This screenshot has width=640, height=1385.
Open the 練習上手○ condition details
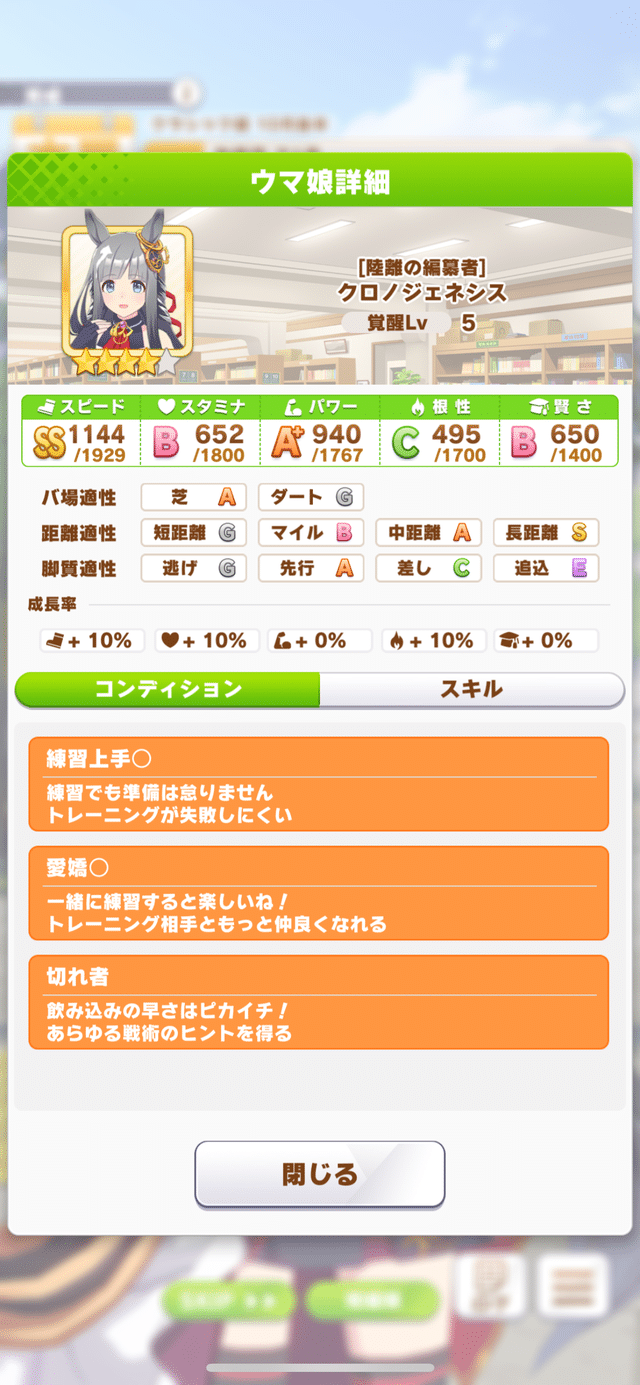tap(318, 784)
